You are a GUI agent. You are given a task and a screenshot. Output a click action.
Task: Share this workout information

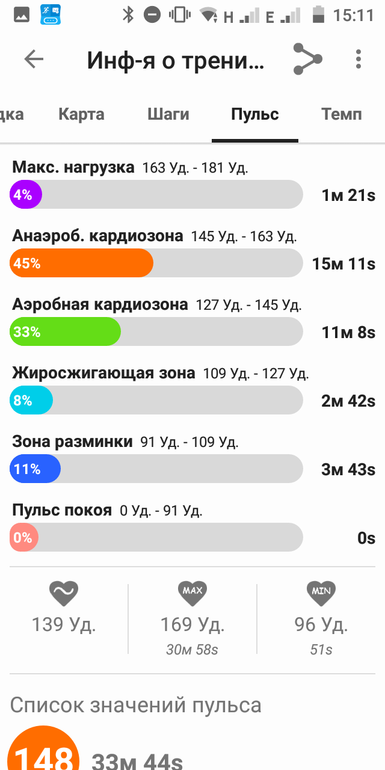307,59
